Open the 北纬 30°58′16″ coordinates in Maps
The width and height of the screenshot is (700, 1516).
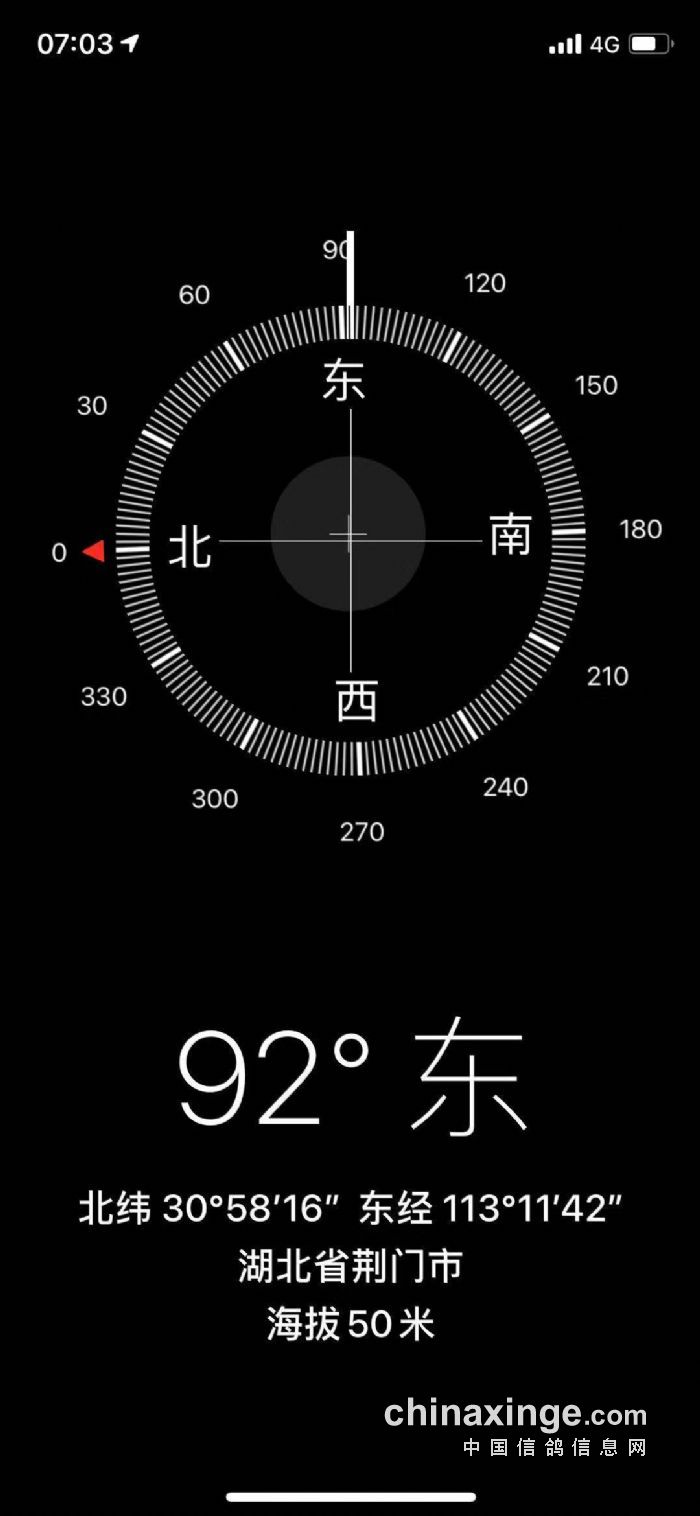(350, 1208)
